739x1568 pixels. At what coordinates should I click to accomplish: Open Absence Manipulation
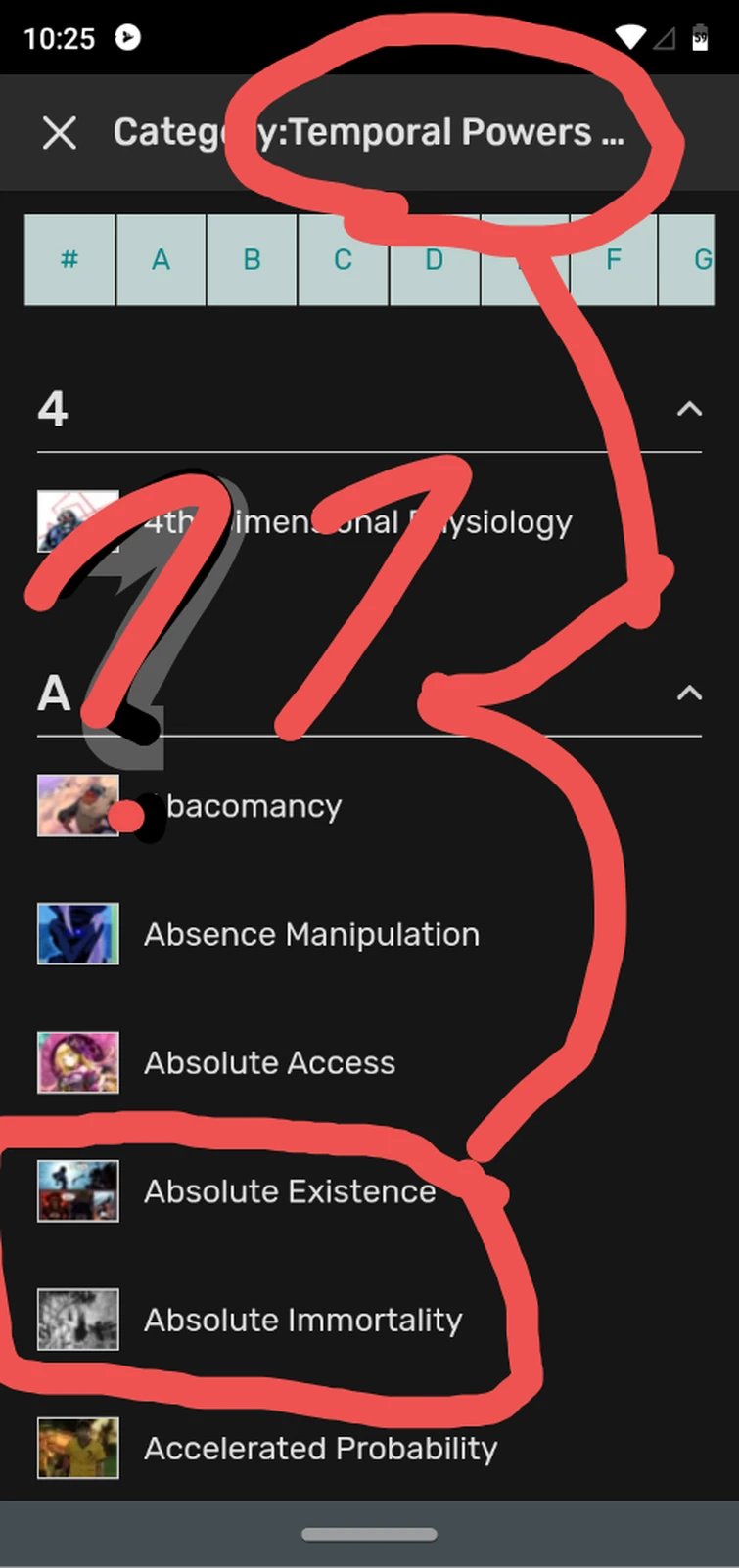[369, 934]
